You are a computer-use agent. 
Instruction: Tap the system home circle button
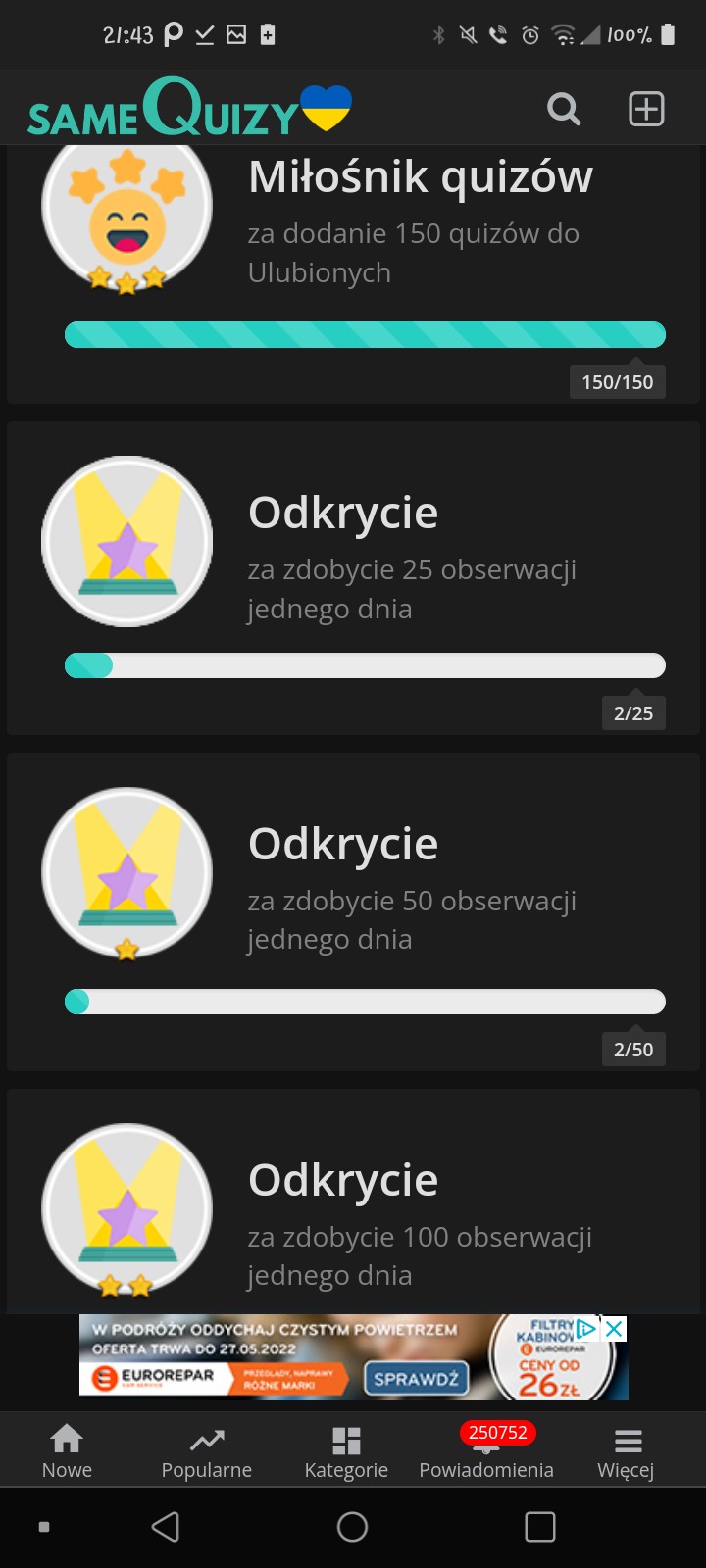352,1527
